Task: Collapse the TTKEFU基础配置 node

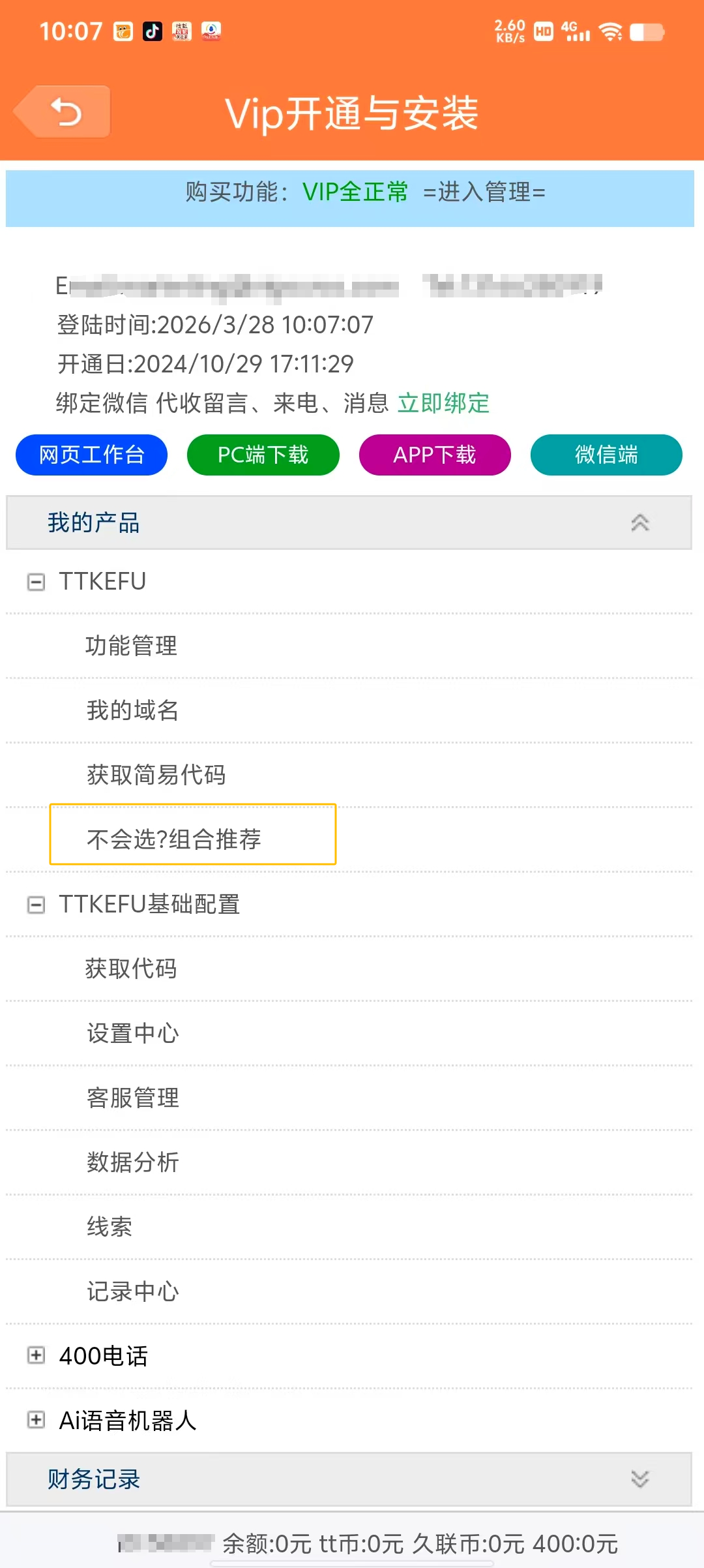Action: 37,905
